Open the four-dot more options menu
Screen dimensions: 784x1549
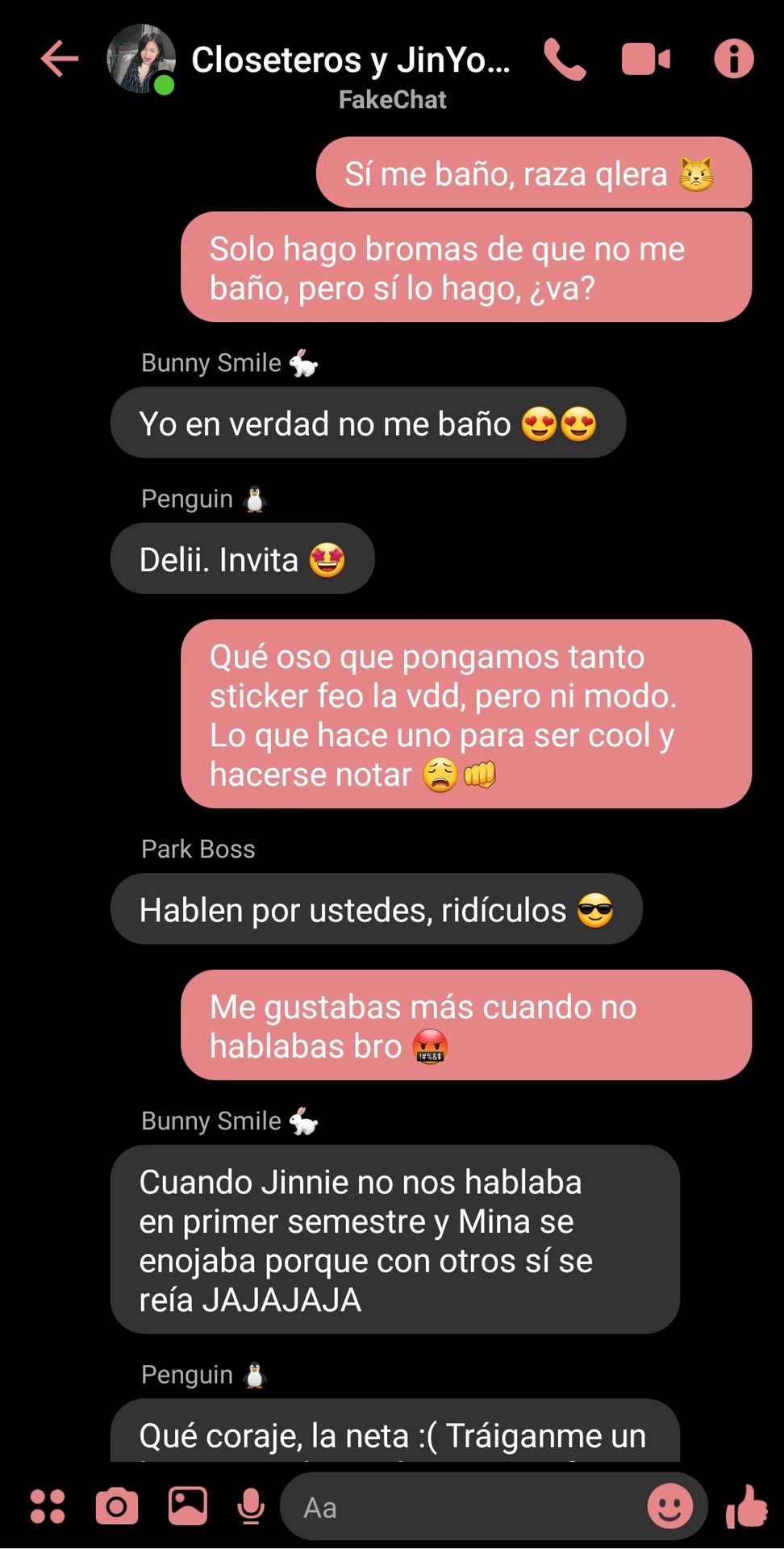tap(48, 1506)
